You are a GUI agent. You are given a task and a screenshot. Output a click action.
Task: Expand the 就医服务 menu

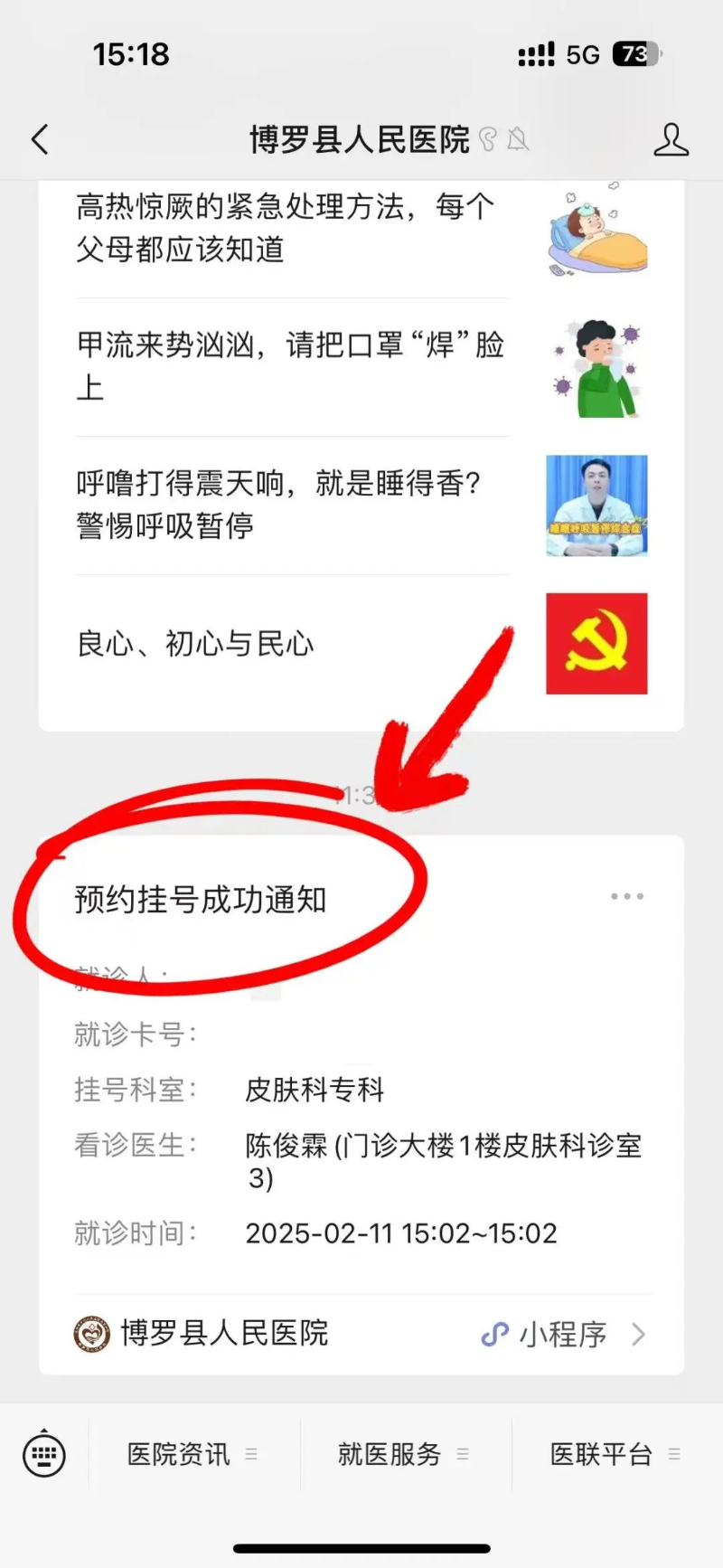[404, 1455]
